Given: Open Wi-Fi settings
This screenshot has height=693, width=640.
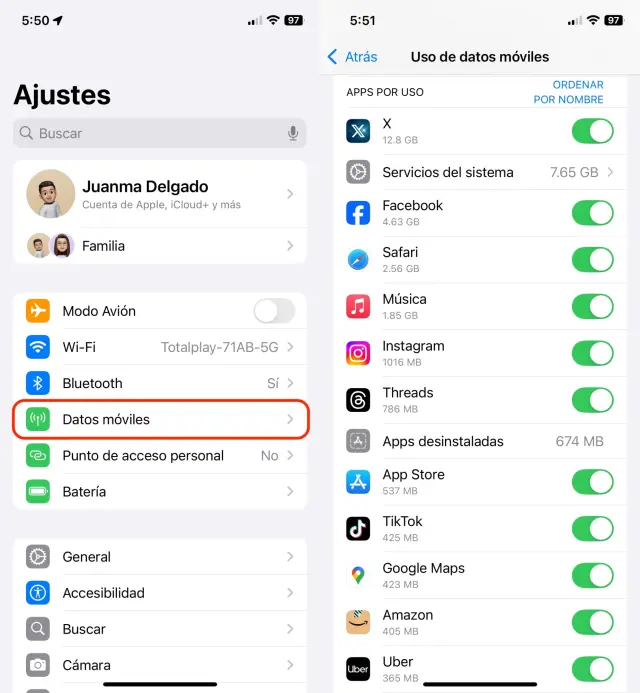Looking at the screenshot, I should tap(160, 347).
